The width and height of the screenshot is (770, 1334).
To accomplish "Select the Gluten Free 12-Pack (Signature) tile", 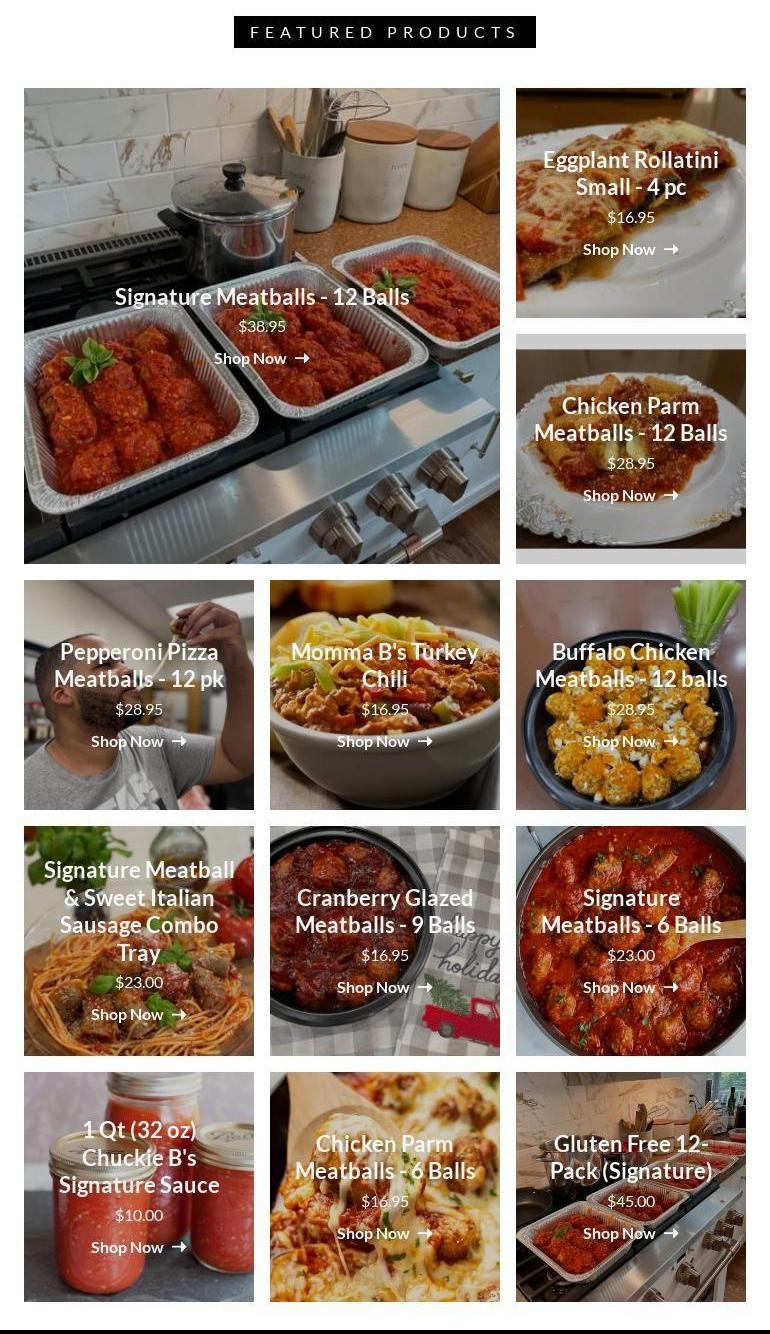I will 630,1158.
